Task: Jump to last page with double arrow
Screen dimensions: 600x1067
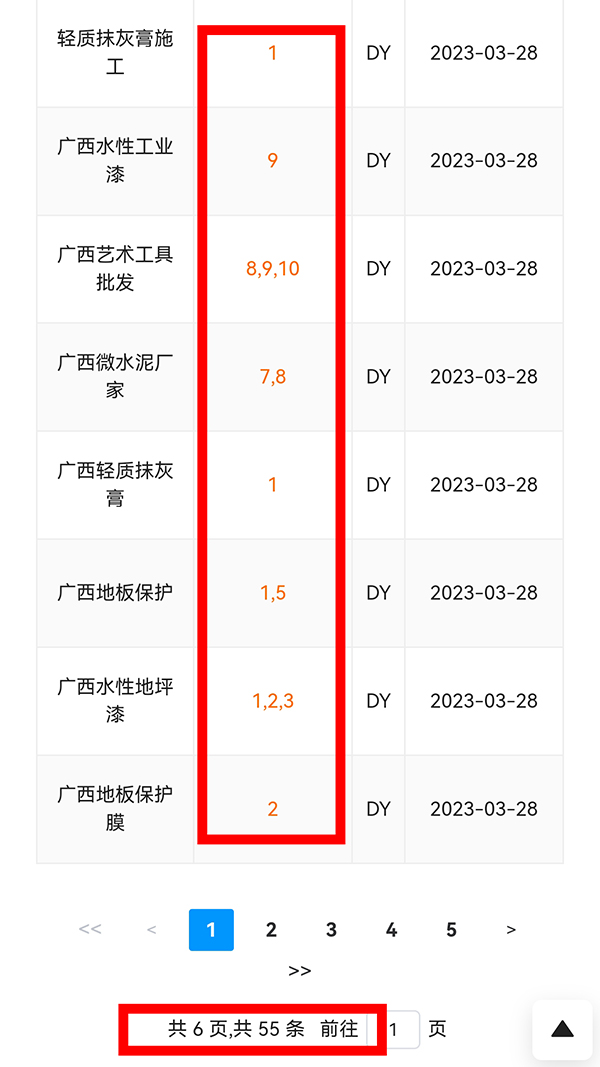Action: (299, 971)
